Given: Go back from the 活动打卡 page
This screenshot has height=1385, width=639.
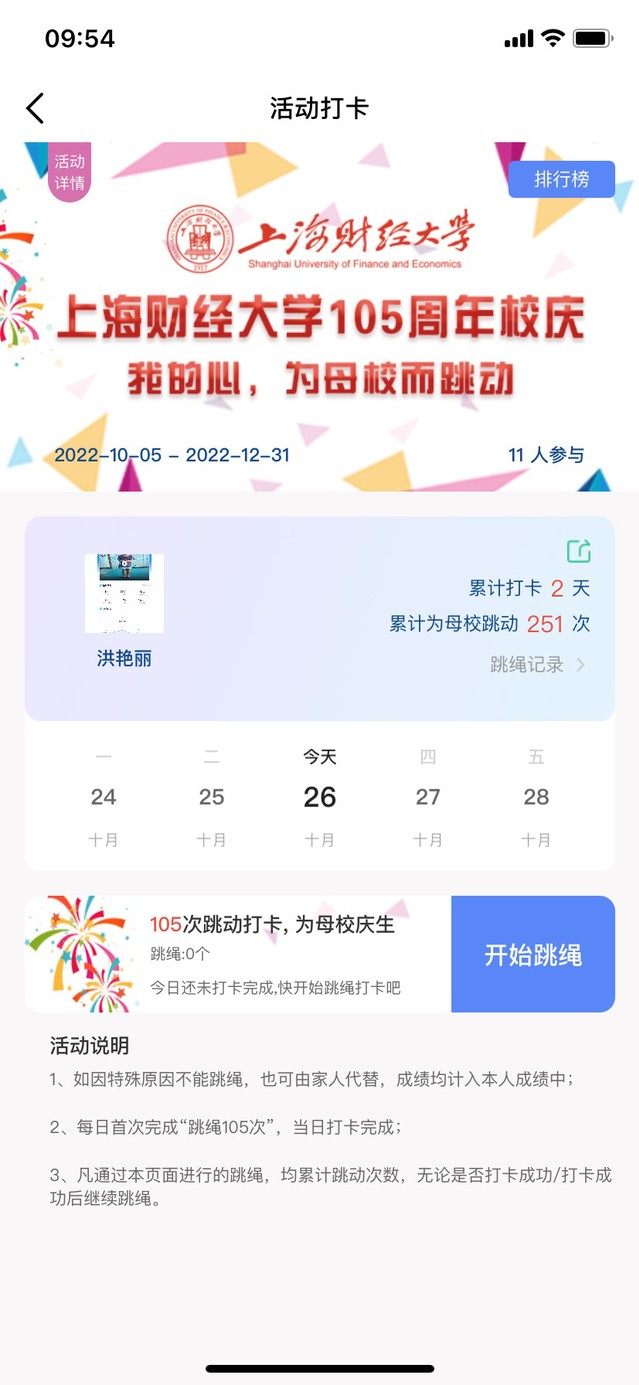Looking at the screenshot, I should point(36,108).
